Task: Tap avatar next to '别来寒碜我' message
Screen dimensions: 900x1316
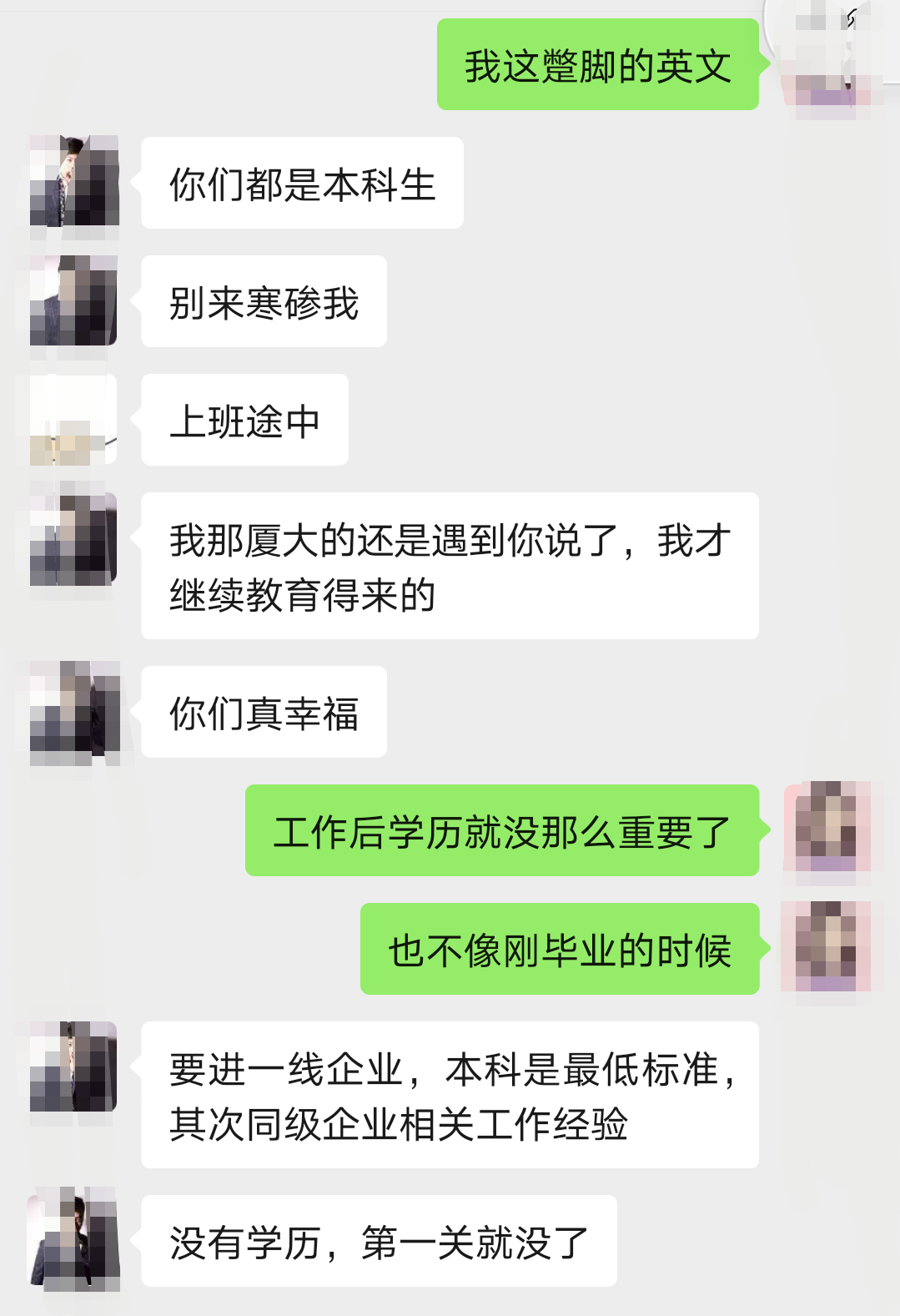Action: [x=73, y=301]
